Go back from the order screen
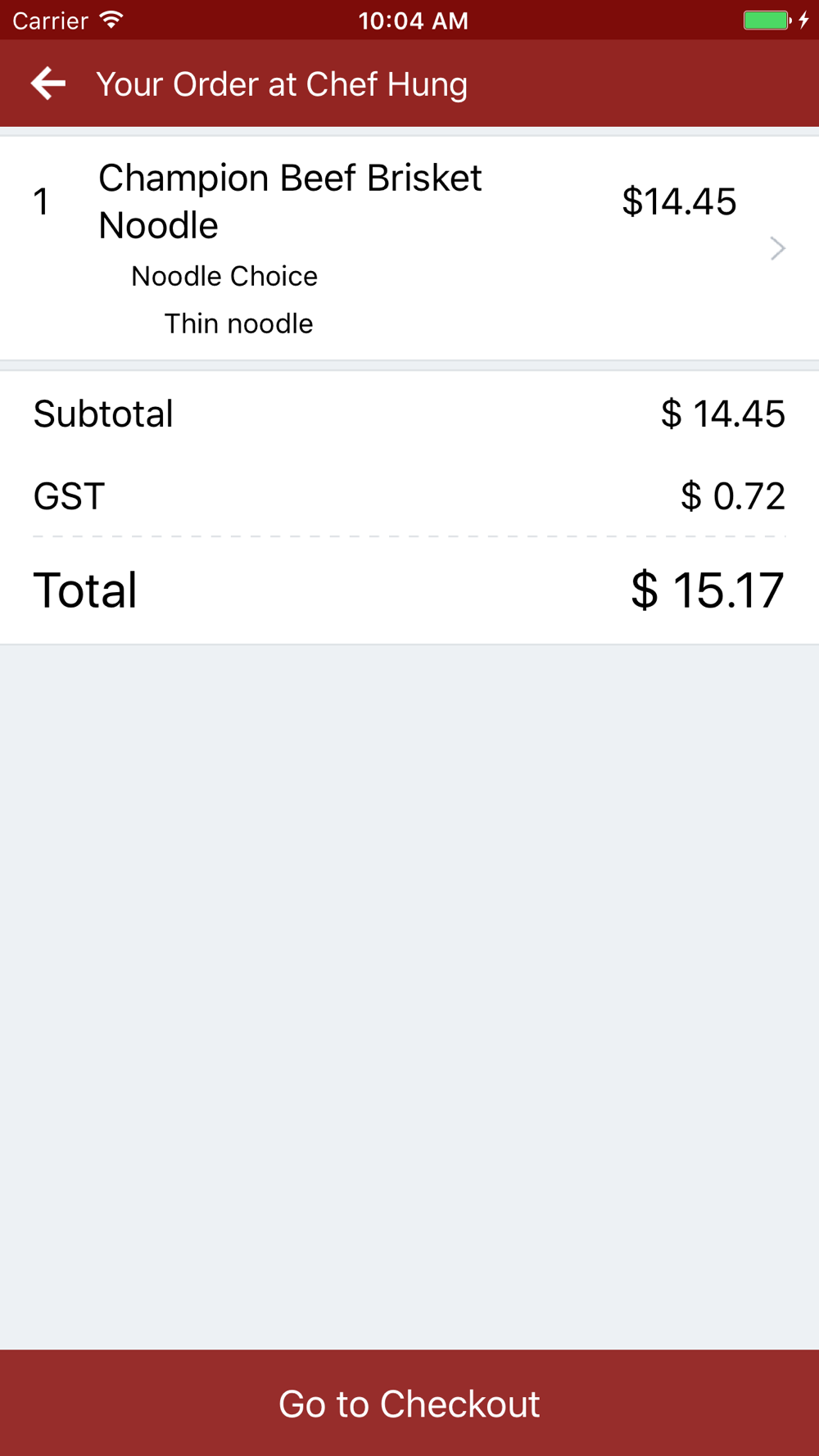 [48, 84]
